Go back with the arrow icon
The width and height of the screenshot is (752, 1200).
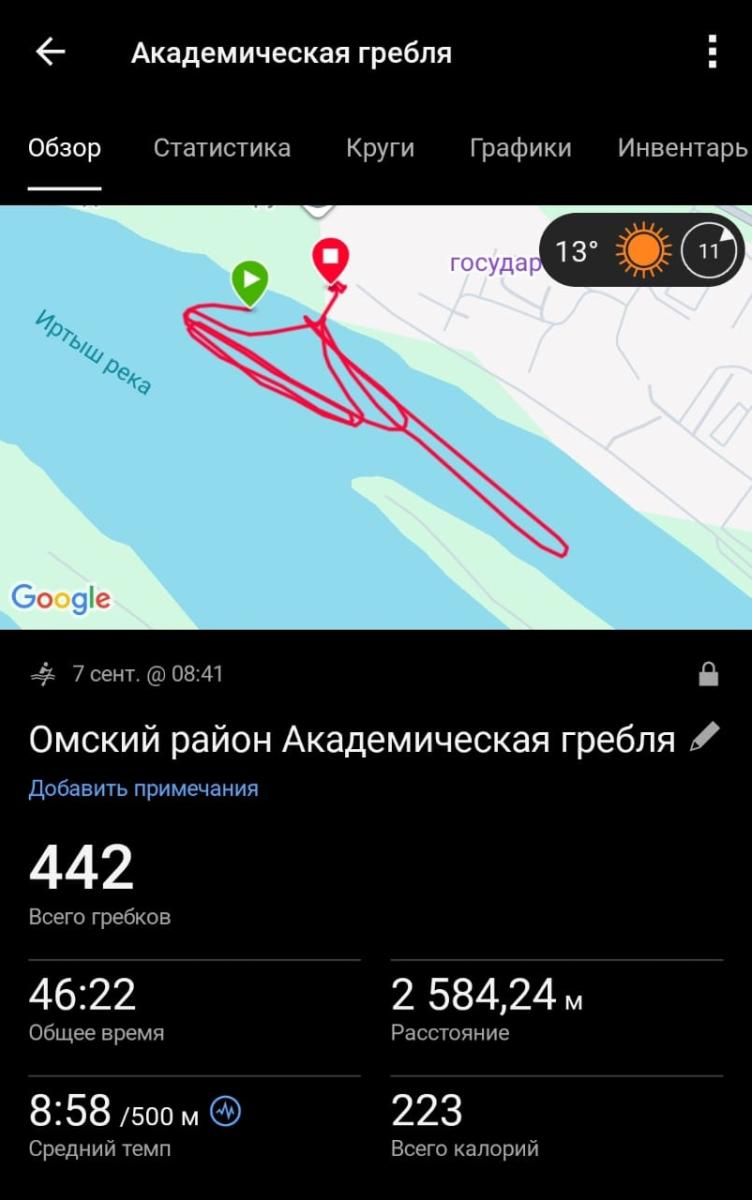[x=50, y=53]
